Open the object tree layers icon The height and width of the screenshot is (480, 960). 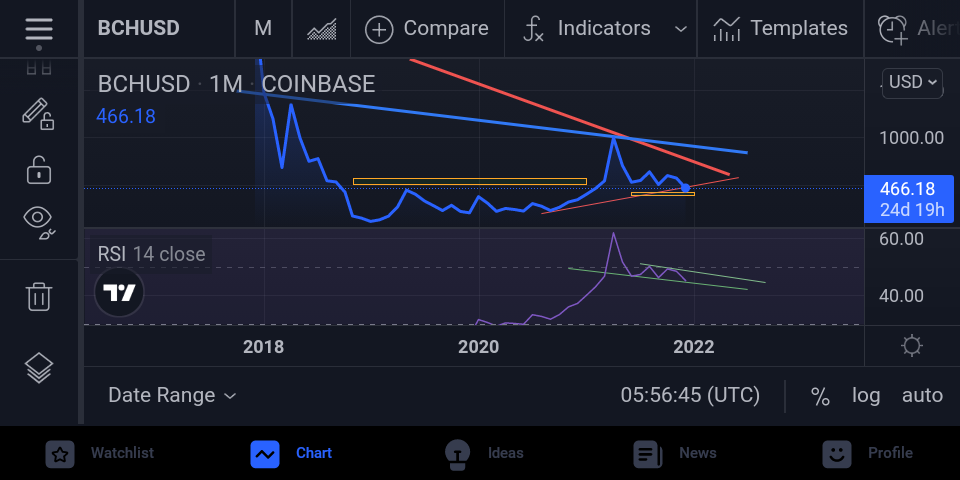tap(39, 368)
